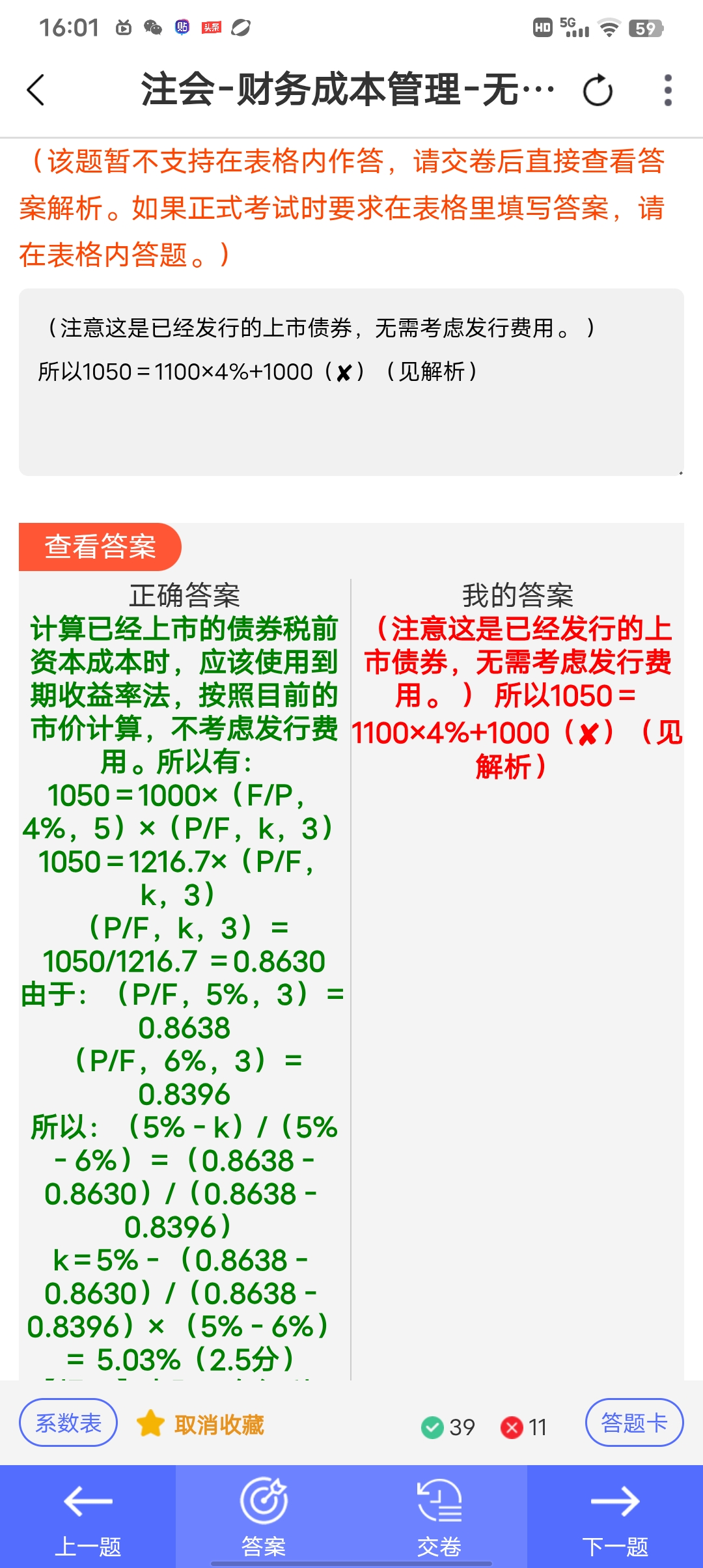
Task: Open the three-dot overflow menu
Action: point(667,90)
